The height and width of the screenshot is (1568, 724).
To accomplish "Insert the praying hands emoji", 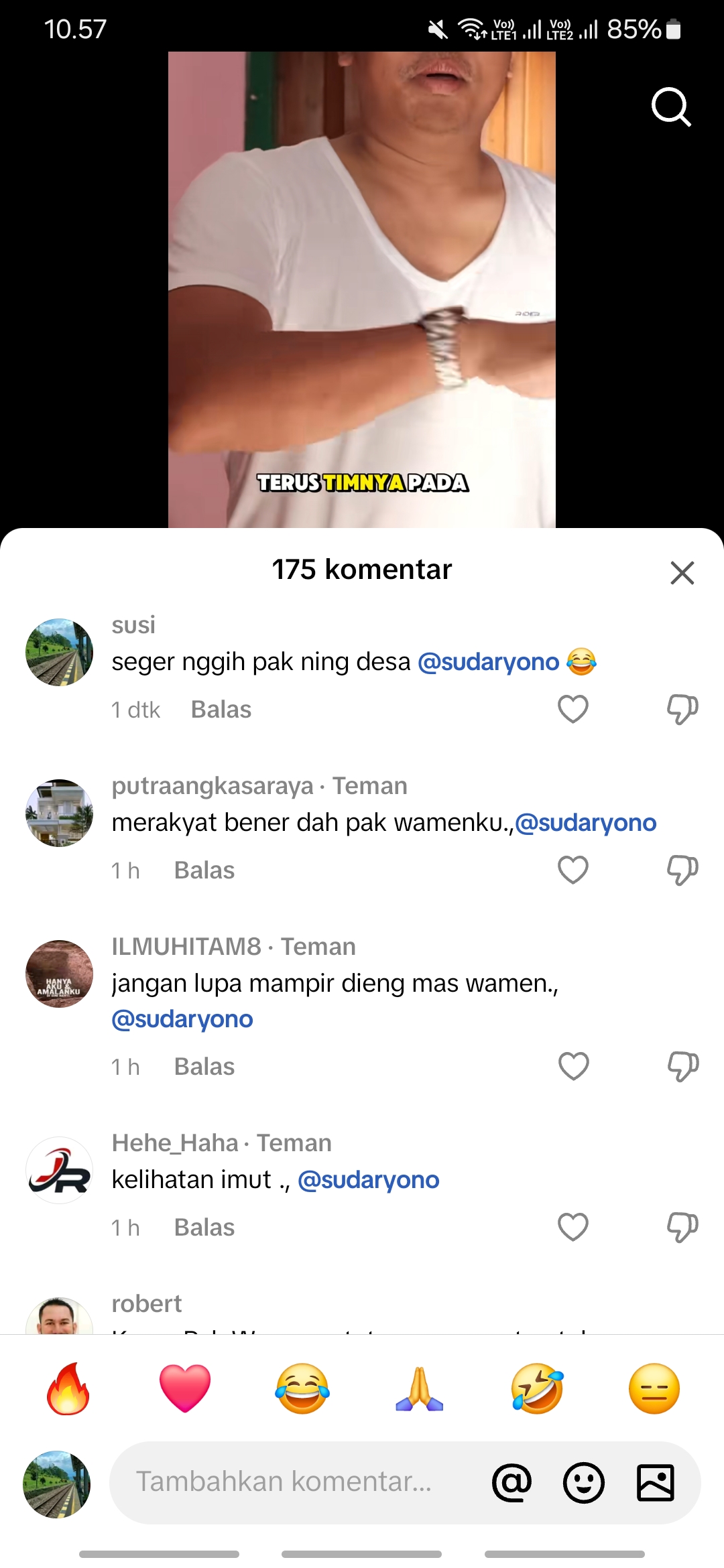I will tap(420, 1388).
